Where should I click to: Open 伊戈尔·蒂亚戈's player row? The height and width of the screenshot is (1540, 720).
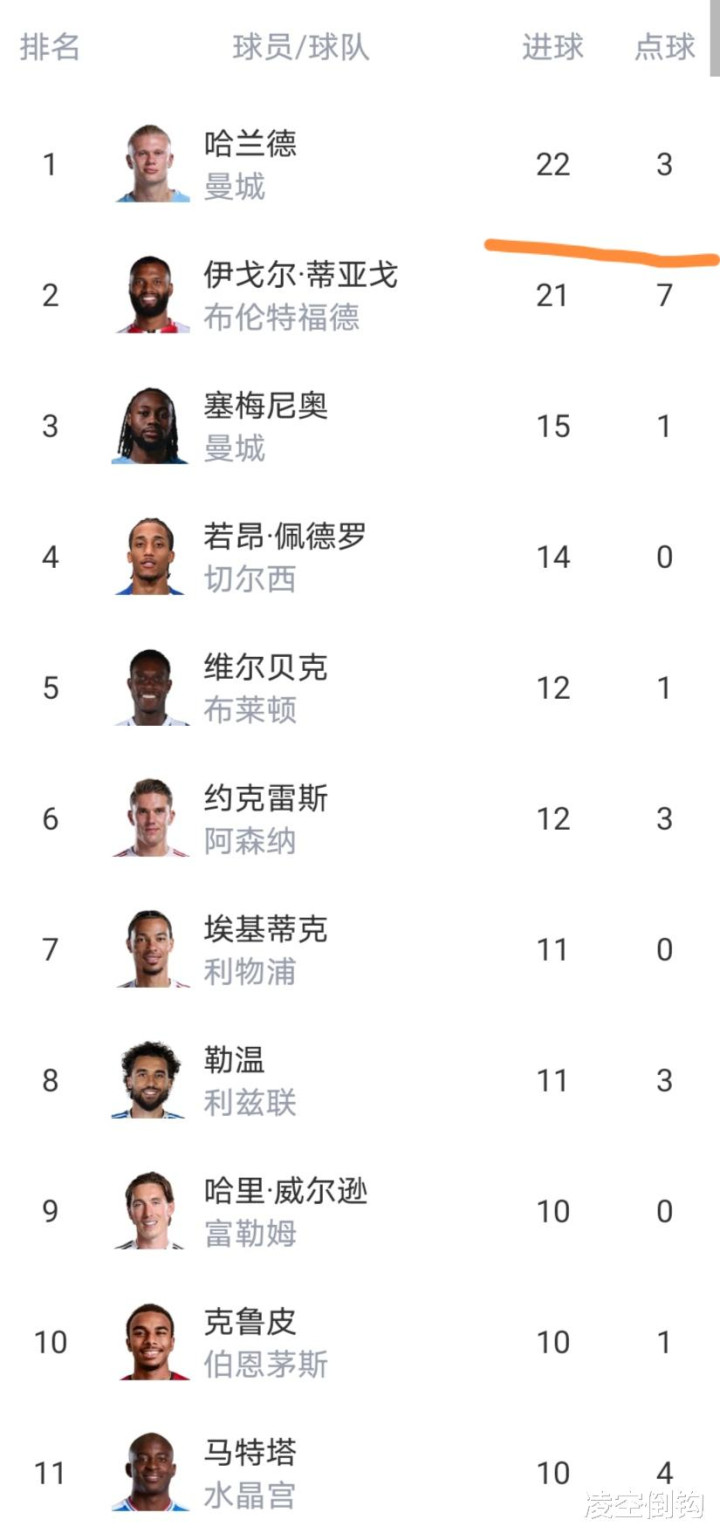point(360,295)
